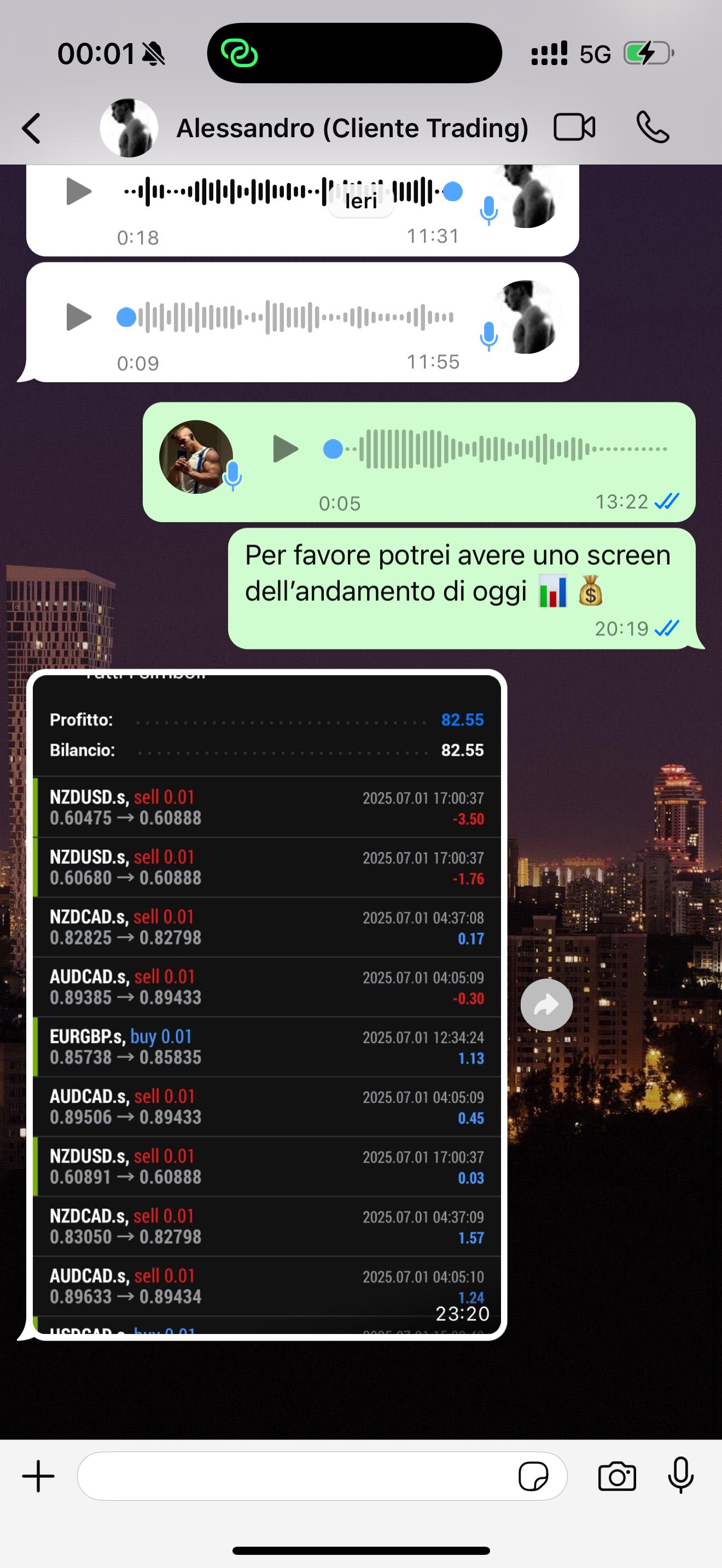Screen dimensions: 722x1568
Task: Play the sent 0:05 voice message
Action: (x=285, y=449)
